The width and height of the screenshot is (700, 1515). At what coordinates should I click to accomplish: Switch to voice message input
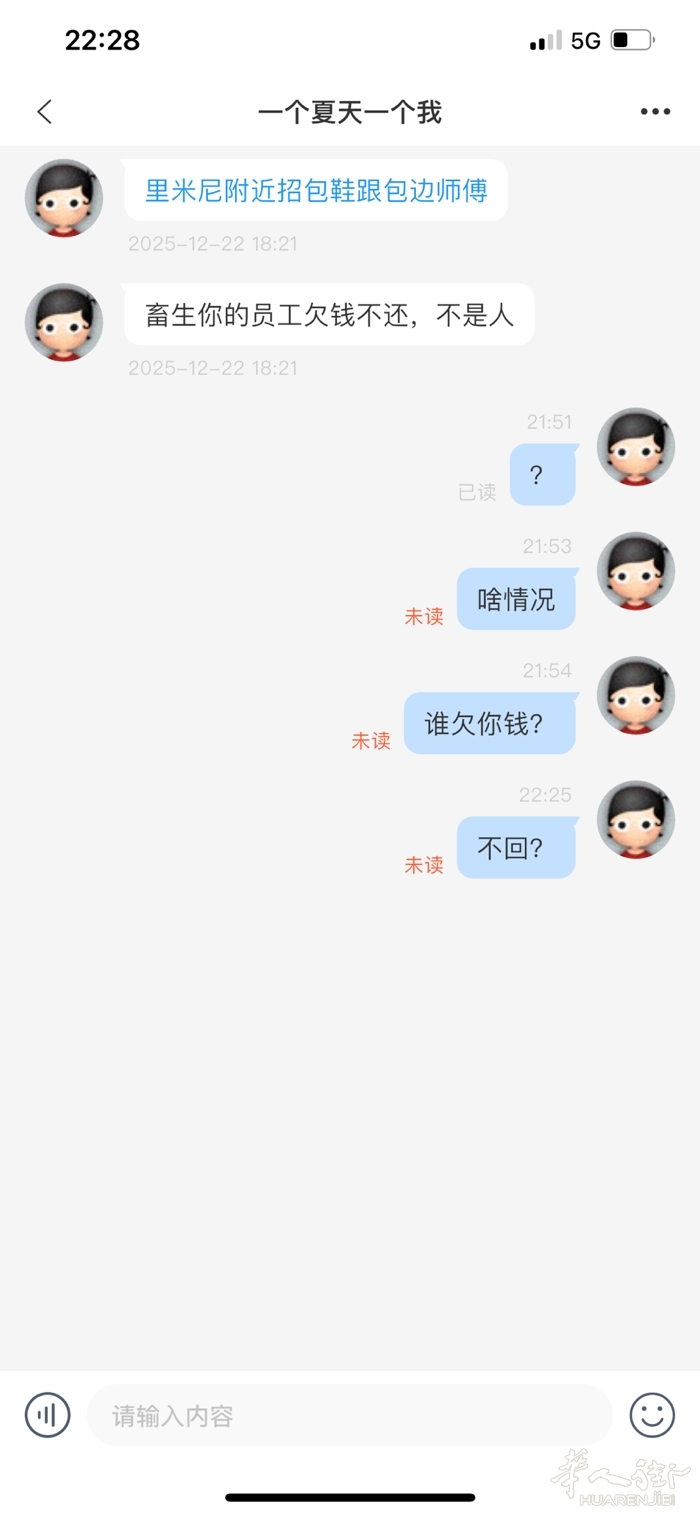point(47,1415)
